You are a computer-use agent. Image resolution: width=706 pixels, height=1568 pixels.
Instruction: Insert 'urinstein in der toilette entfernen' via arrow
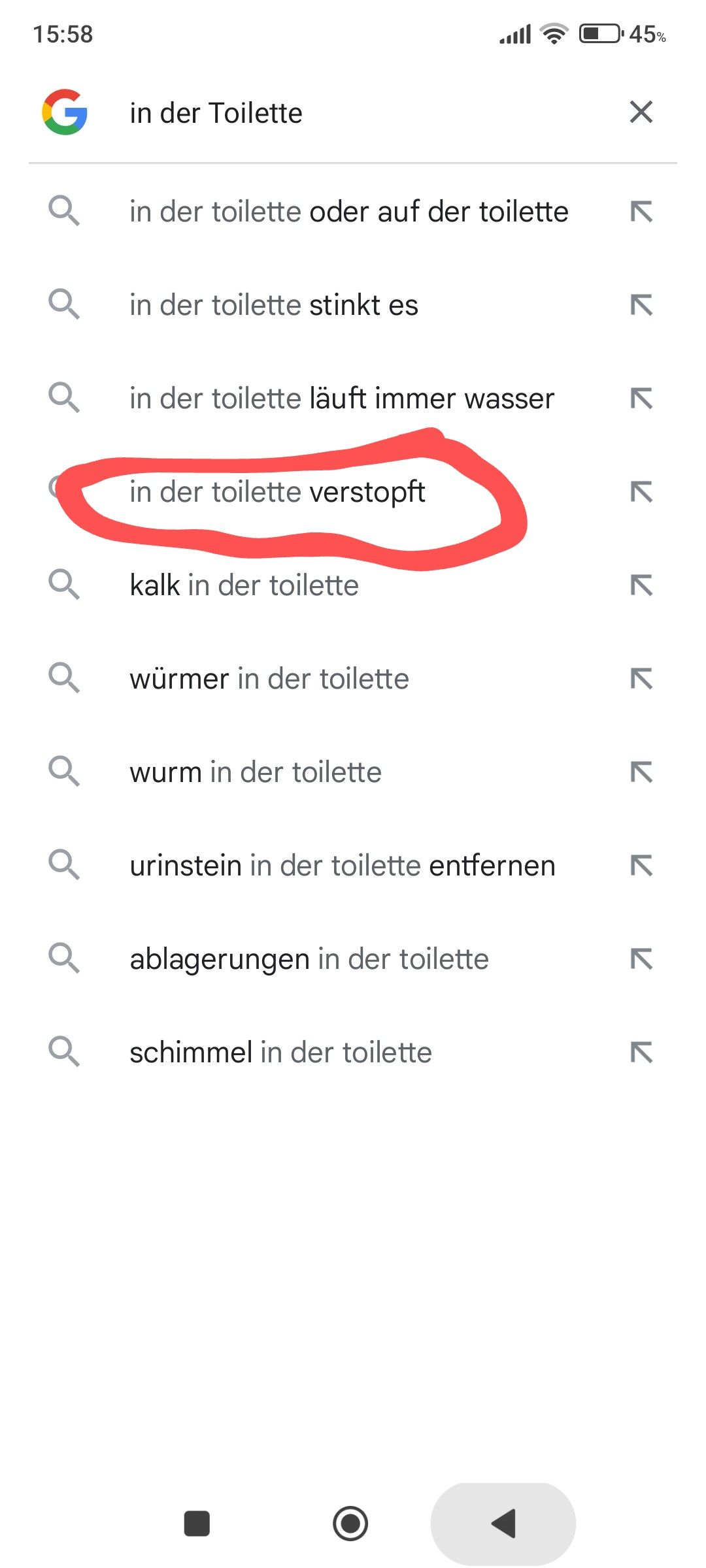coord(641,866)
